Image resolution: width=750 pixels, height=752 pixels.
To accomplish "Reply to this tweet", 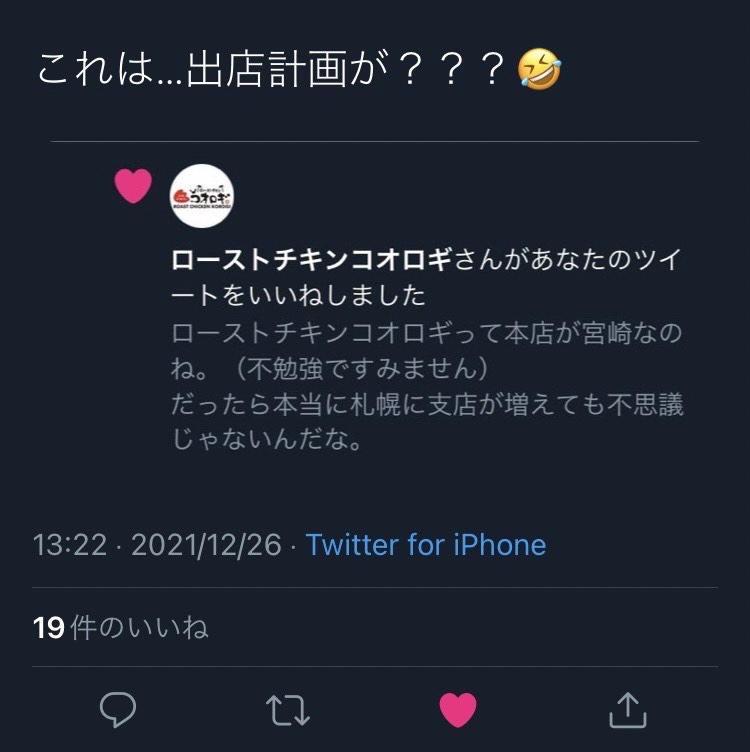I will (x=117, y=709).
